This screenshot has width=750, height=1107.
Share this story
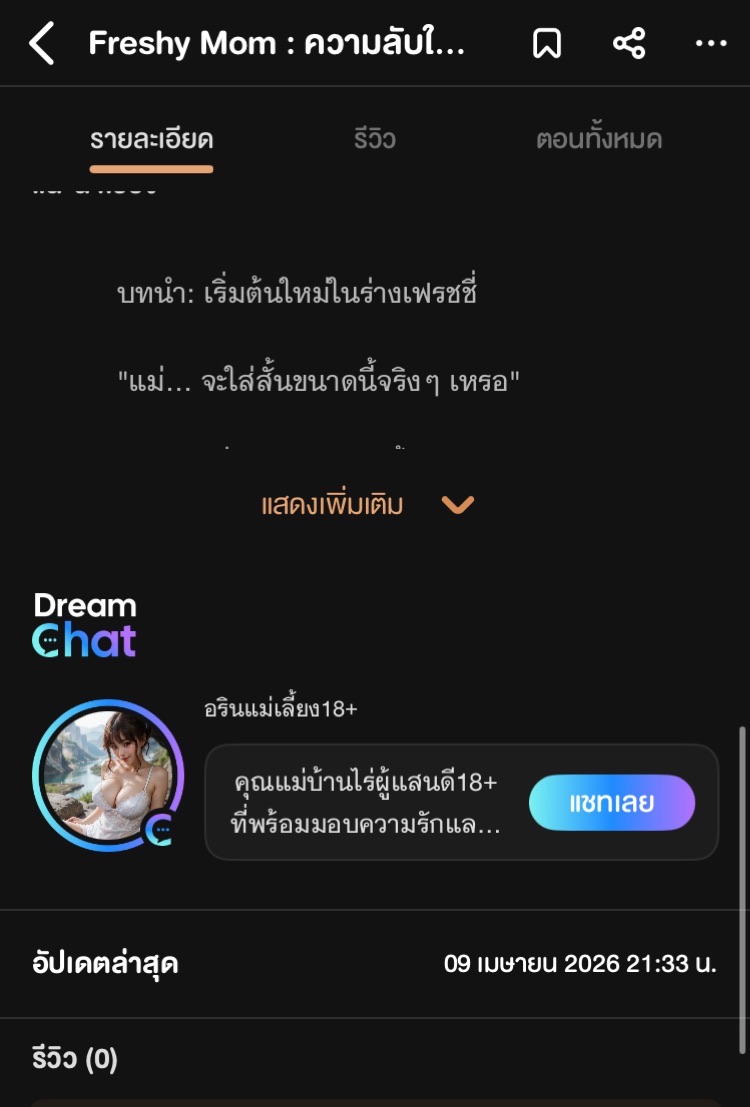629,44
